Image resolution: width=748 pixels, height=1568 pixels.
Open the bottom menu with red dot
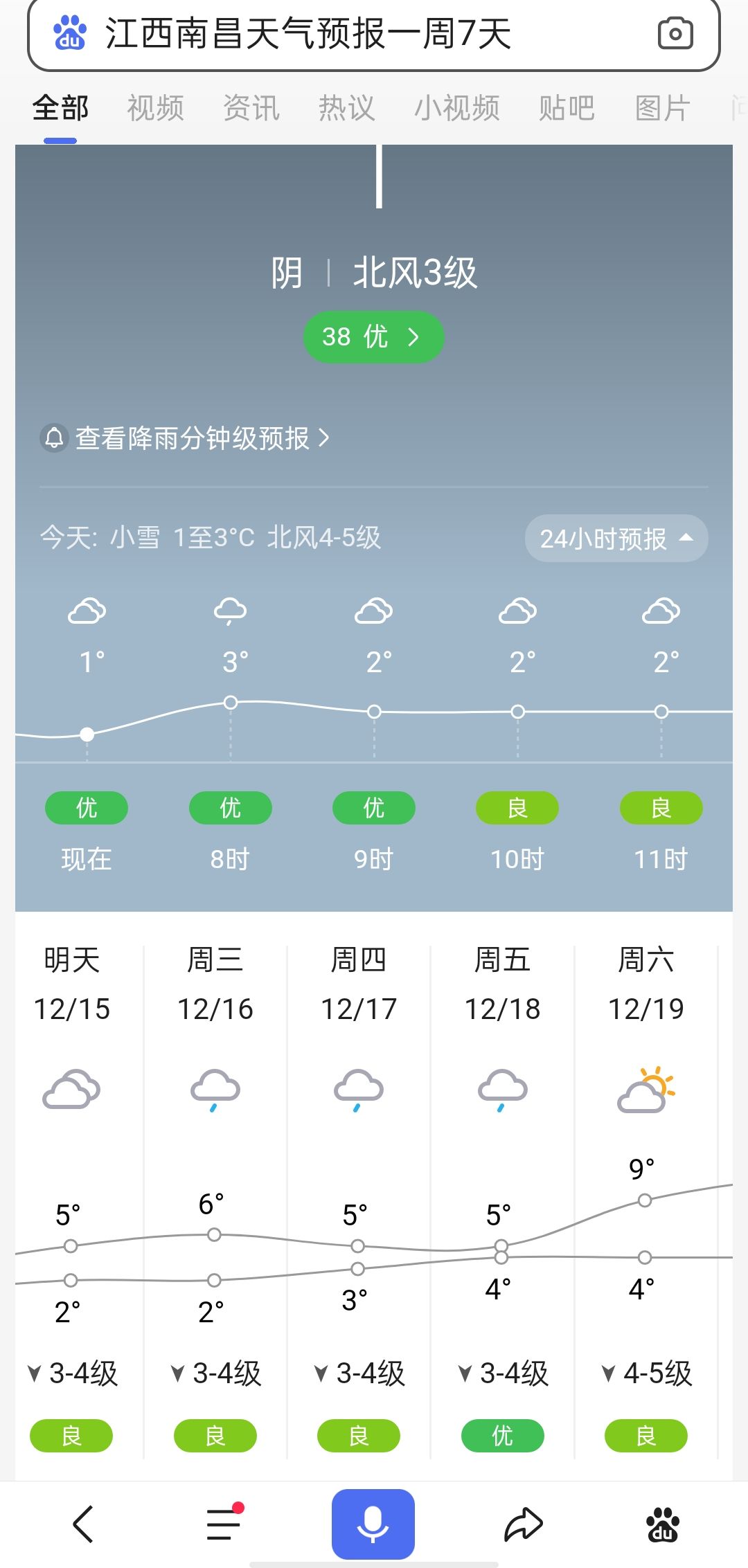tap(224, 1523)
